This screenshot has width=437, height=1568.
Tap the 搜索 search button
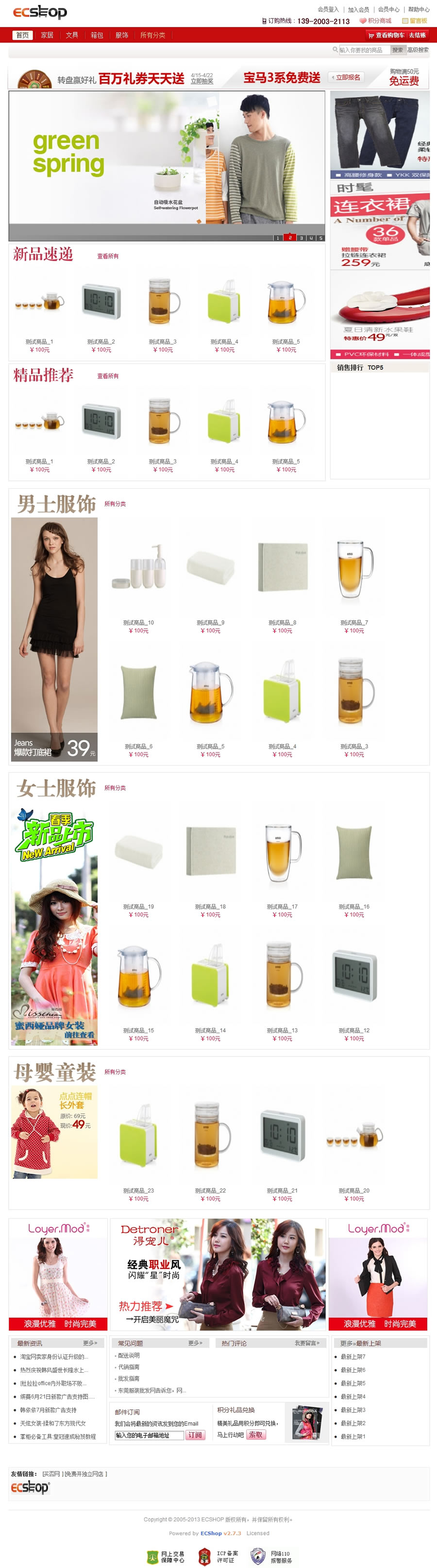coord(398,50)
